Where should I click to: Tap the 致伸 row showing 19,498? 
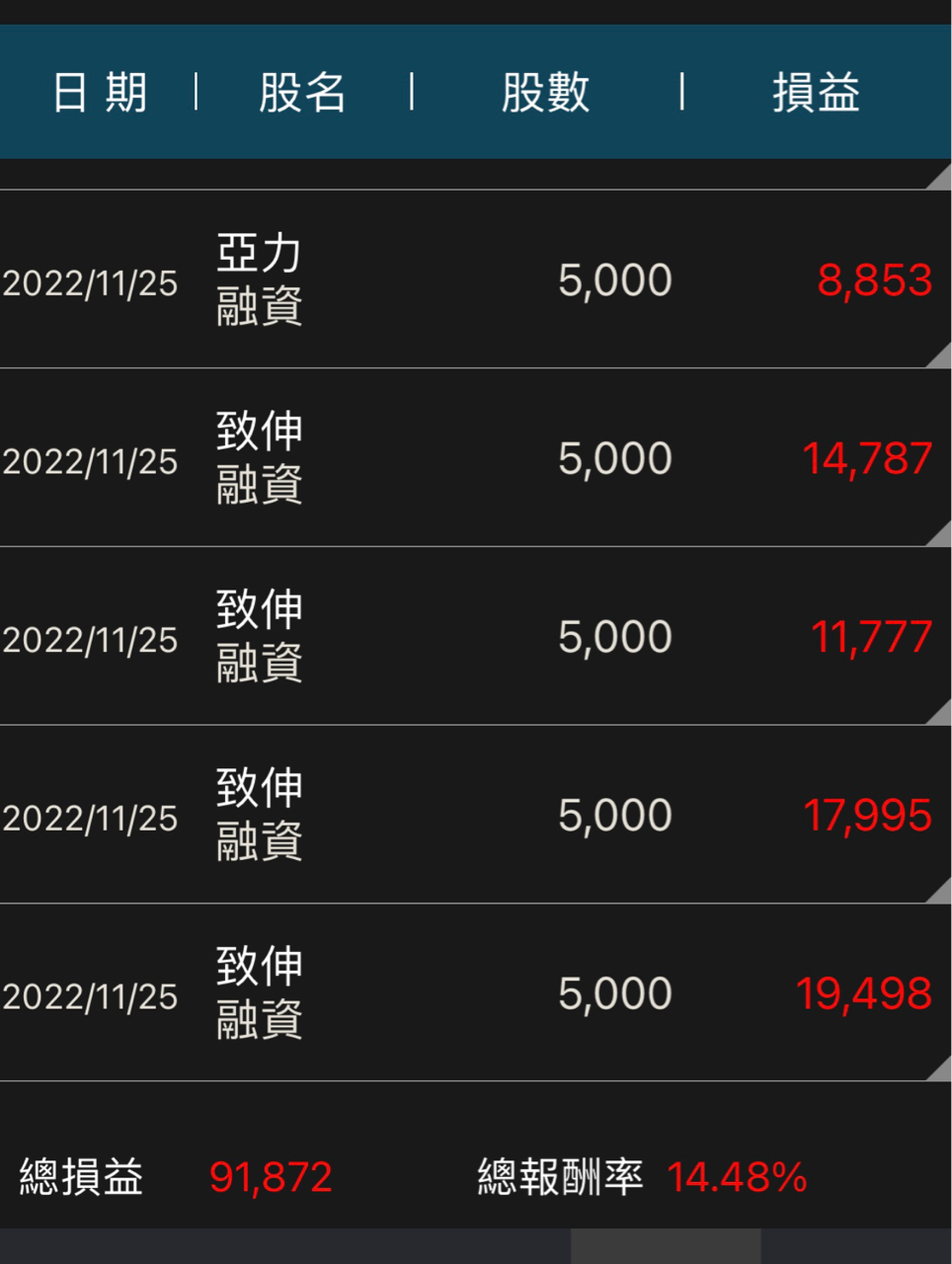click(474, 993)
